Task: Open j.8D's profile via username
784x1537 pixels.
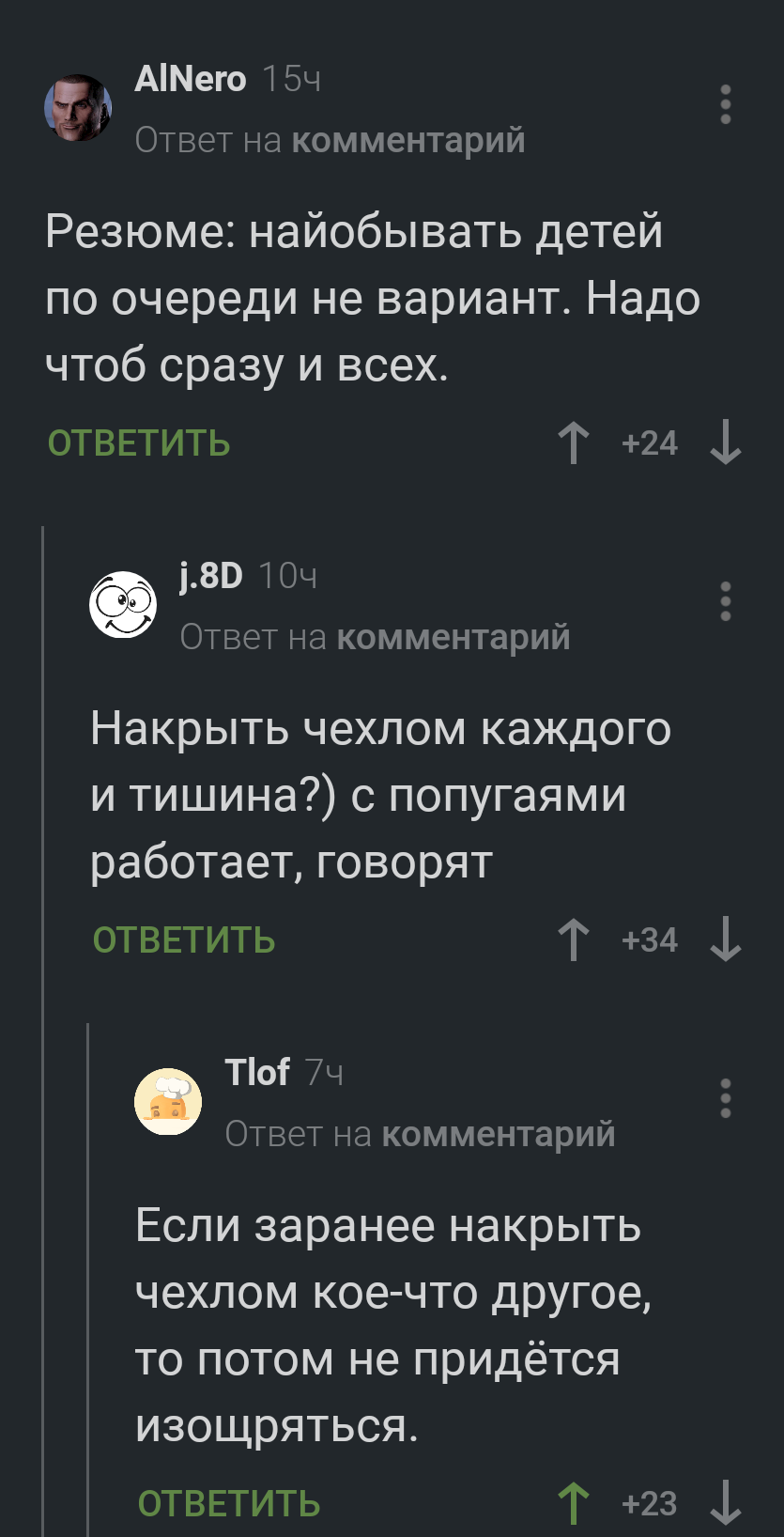Action: (x=211, y=575)
